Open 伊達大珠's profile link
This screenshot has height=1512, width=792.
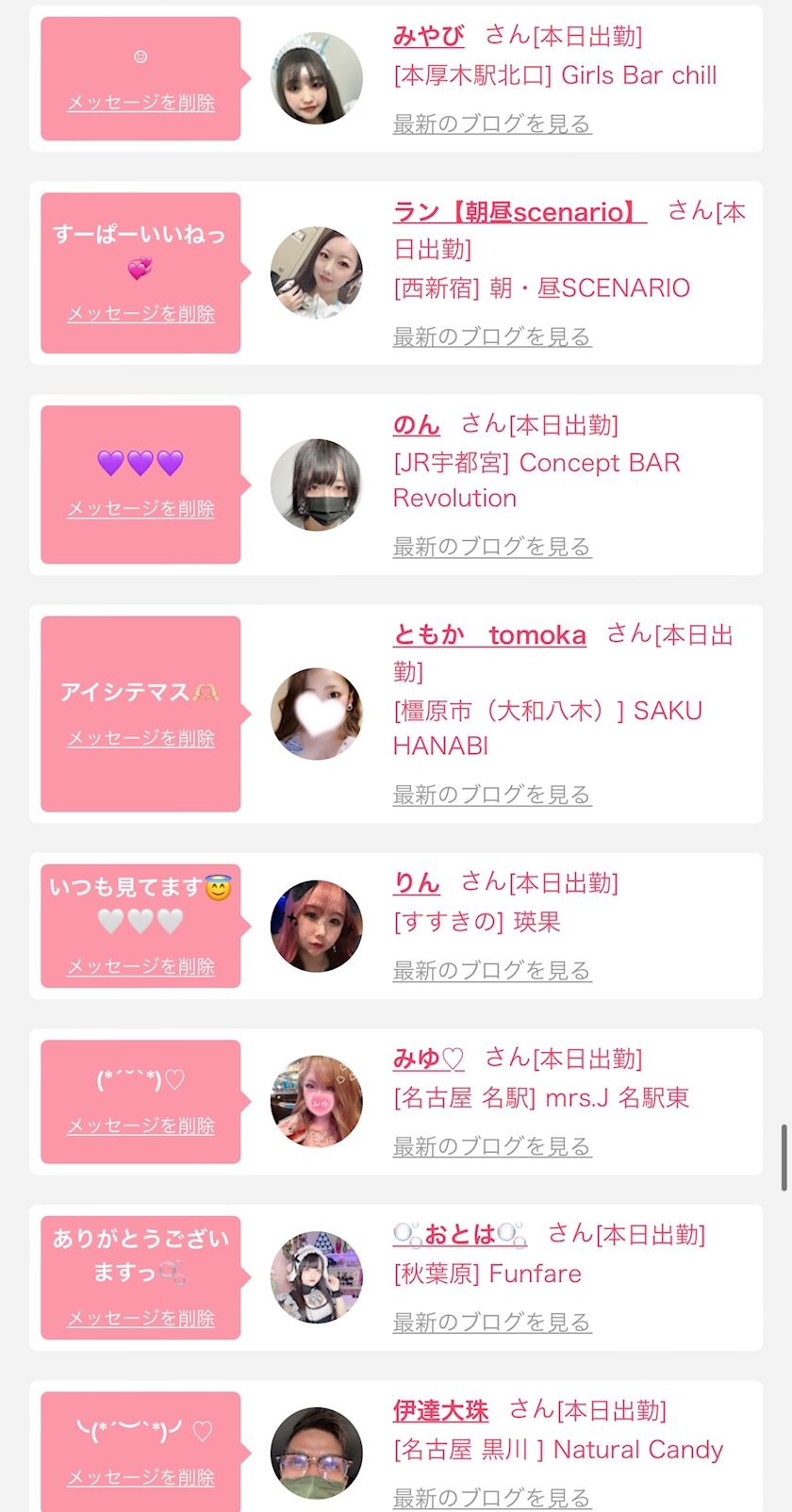click(x=440, y=1410)
